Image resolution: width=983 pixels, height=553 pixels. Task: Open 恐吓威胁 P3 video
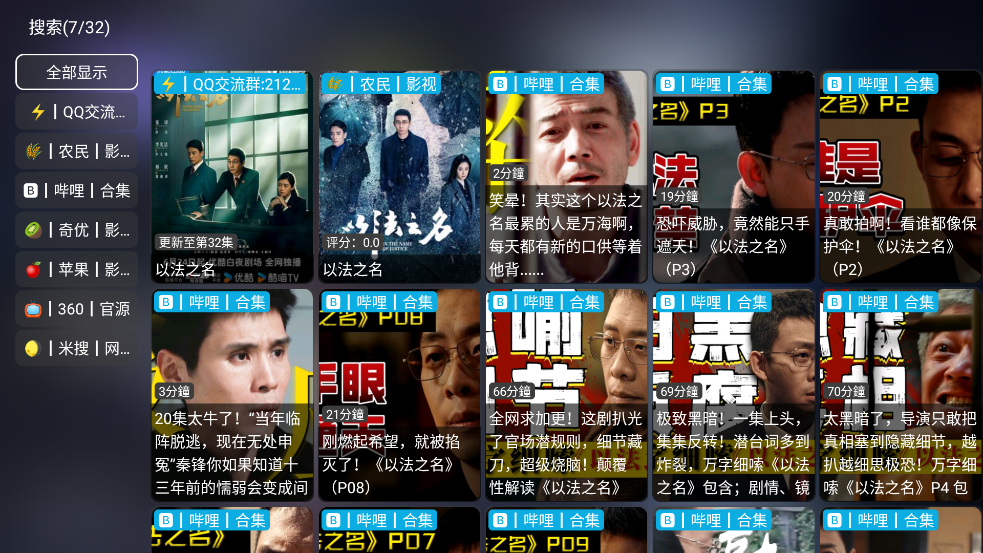tap(733, 177)
